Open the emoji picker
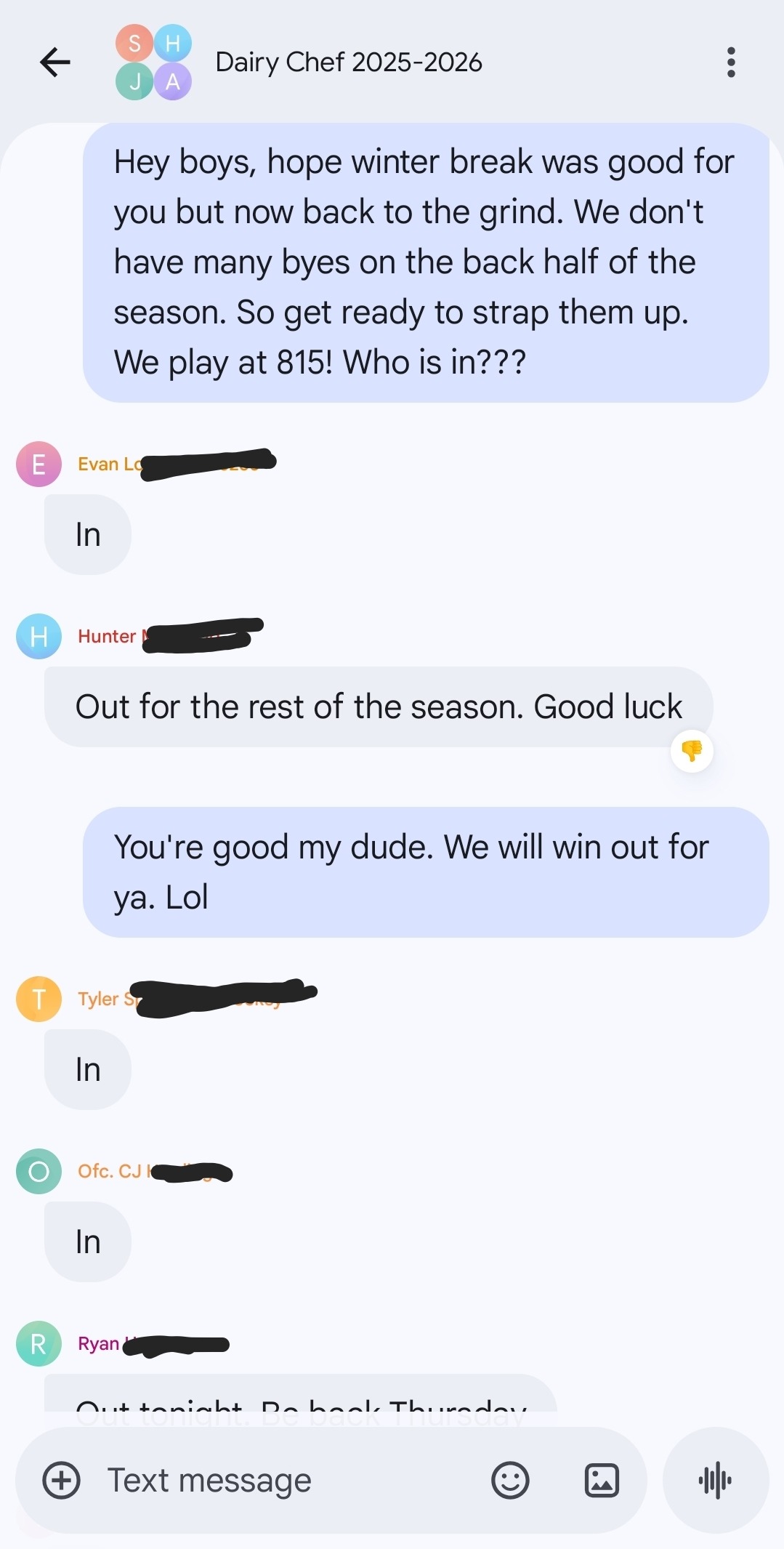The height and width of the screenshot is (1549, 784). (x=510, y=1480)
